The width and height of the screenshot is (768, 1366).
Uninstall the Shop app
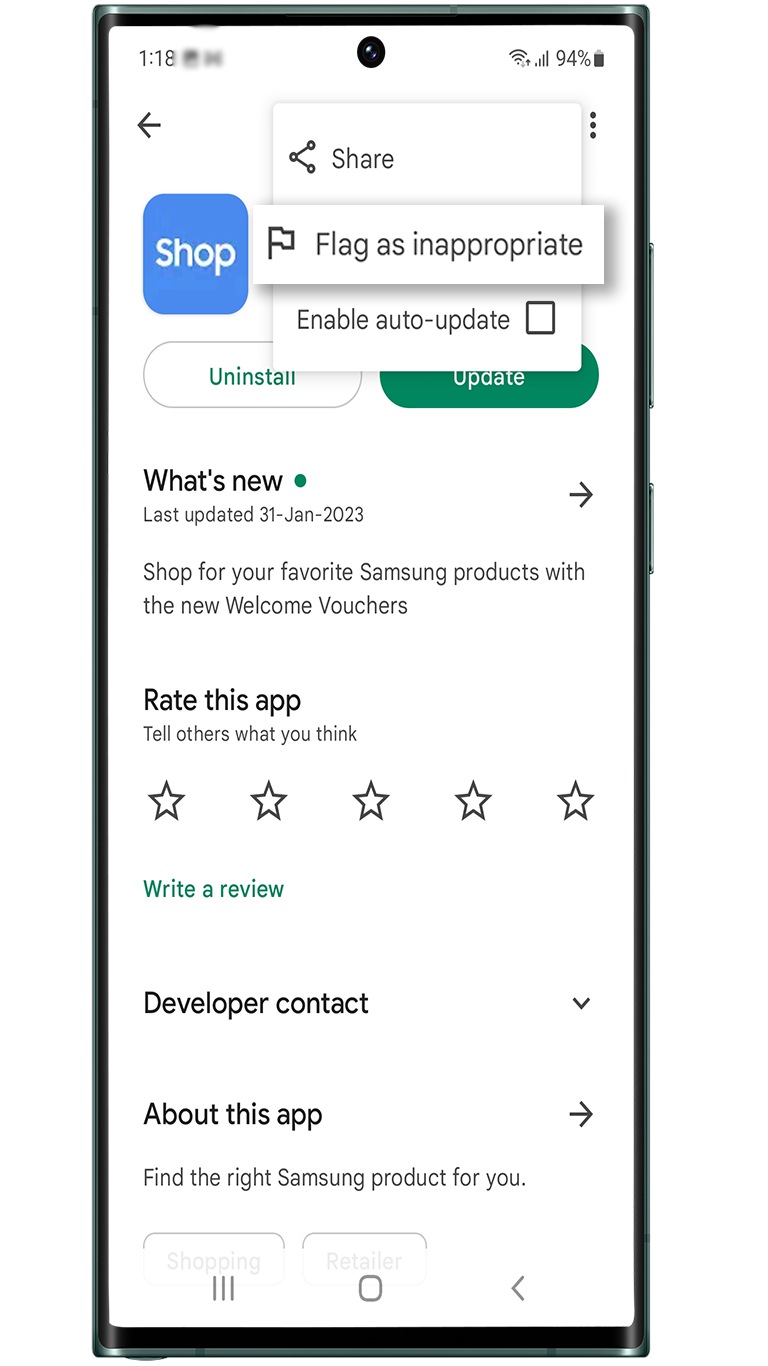tap(252, 376)
